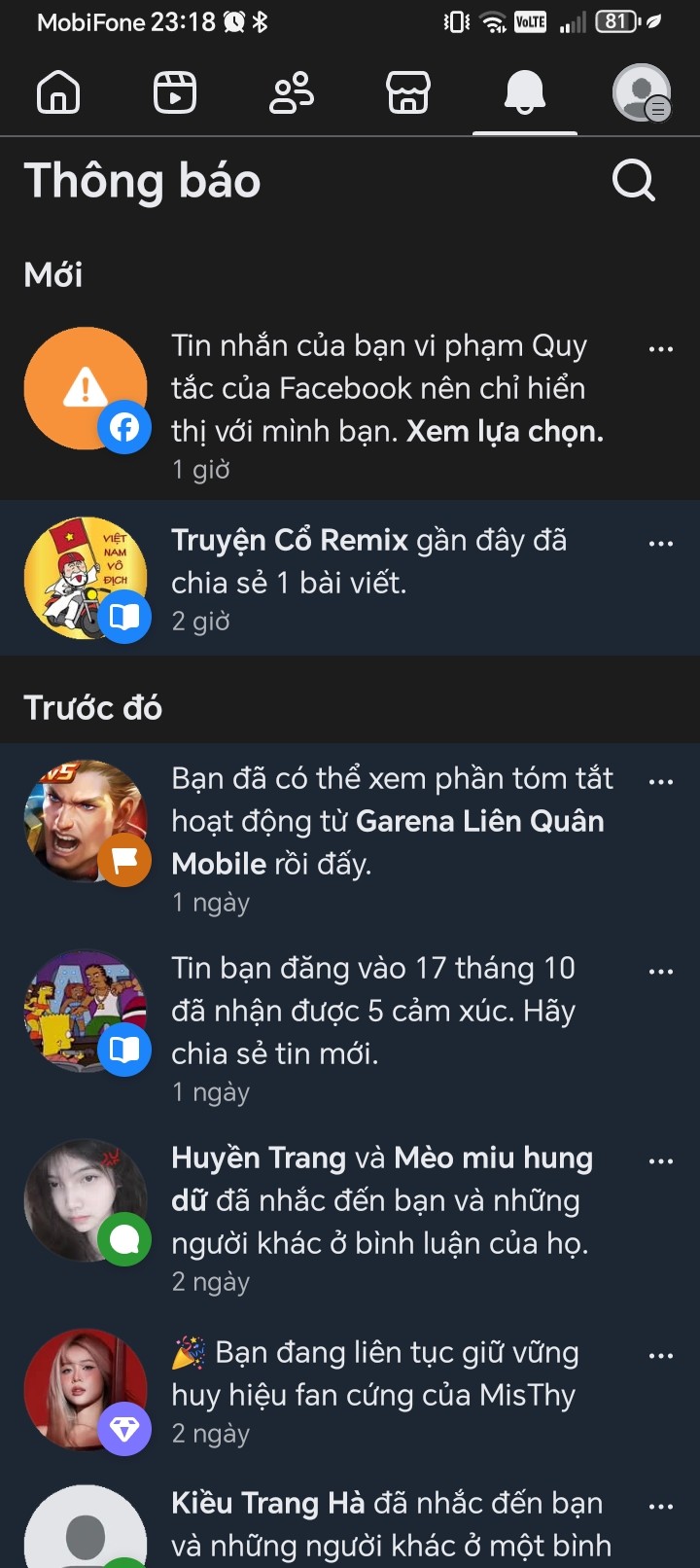Screen dimensions: 700x1568
Task: Search notifications with the magnifier icon
Action: click(634, 181)
